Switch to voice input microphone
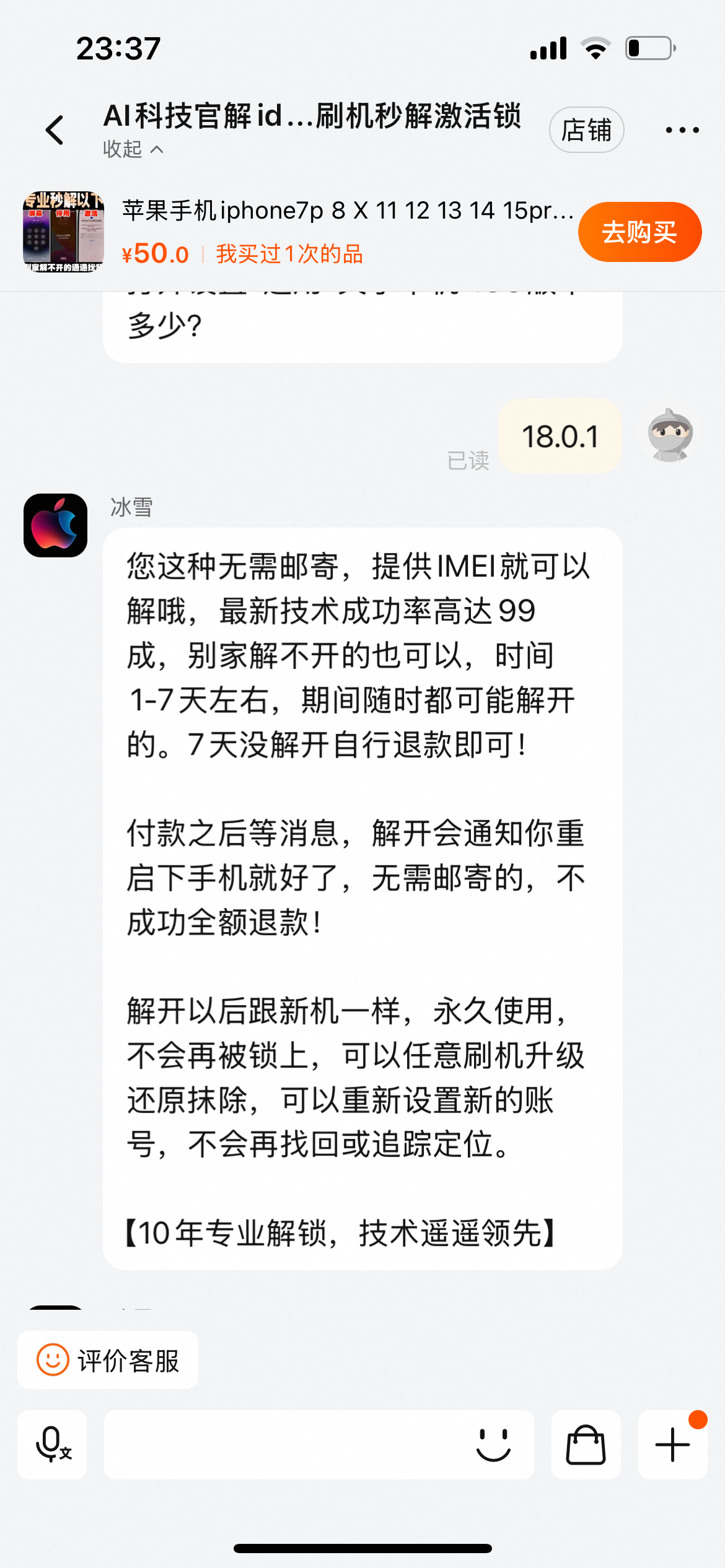The height and width of the screenshot is (1568, 725). (53, 1445)
